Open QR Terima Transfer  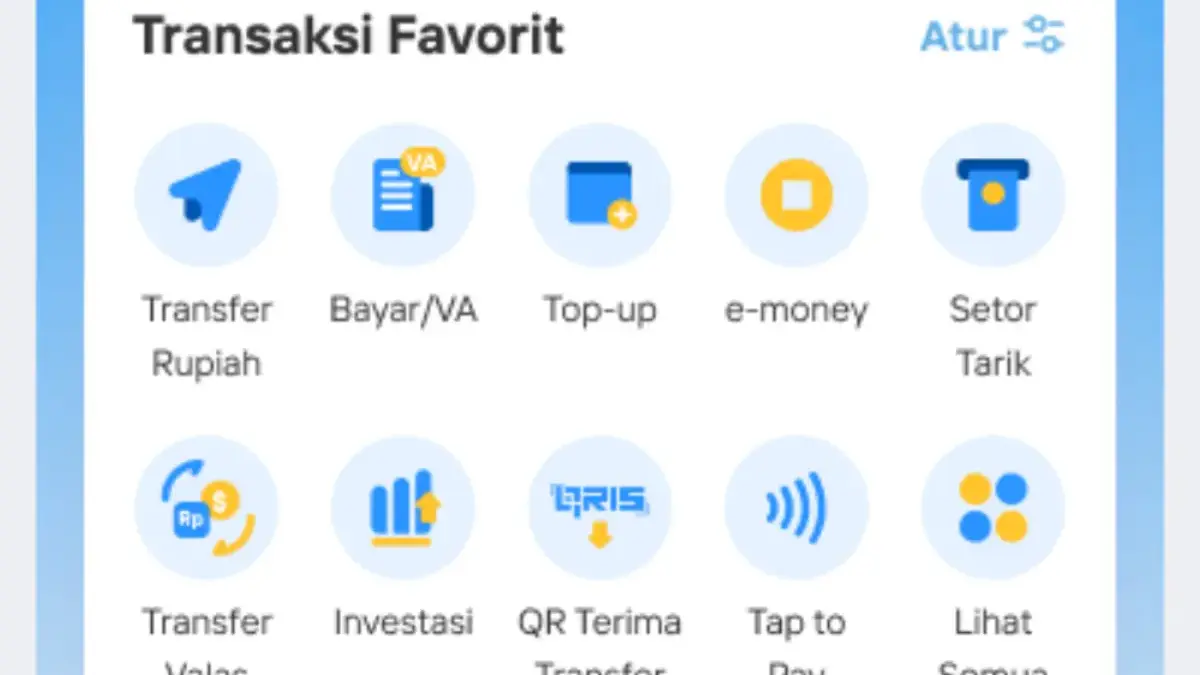(x=600, y=508)
